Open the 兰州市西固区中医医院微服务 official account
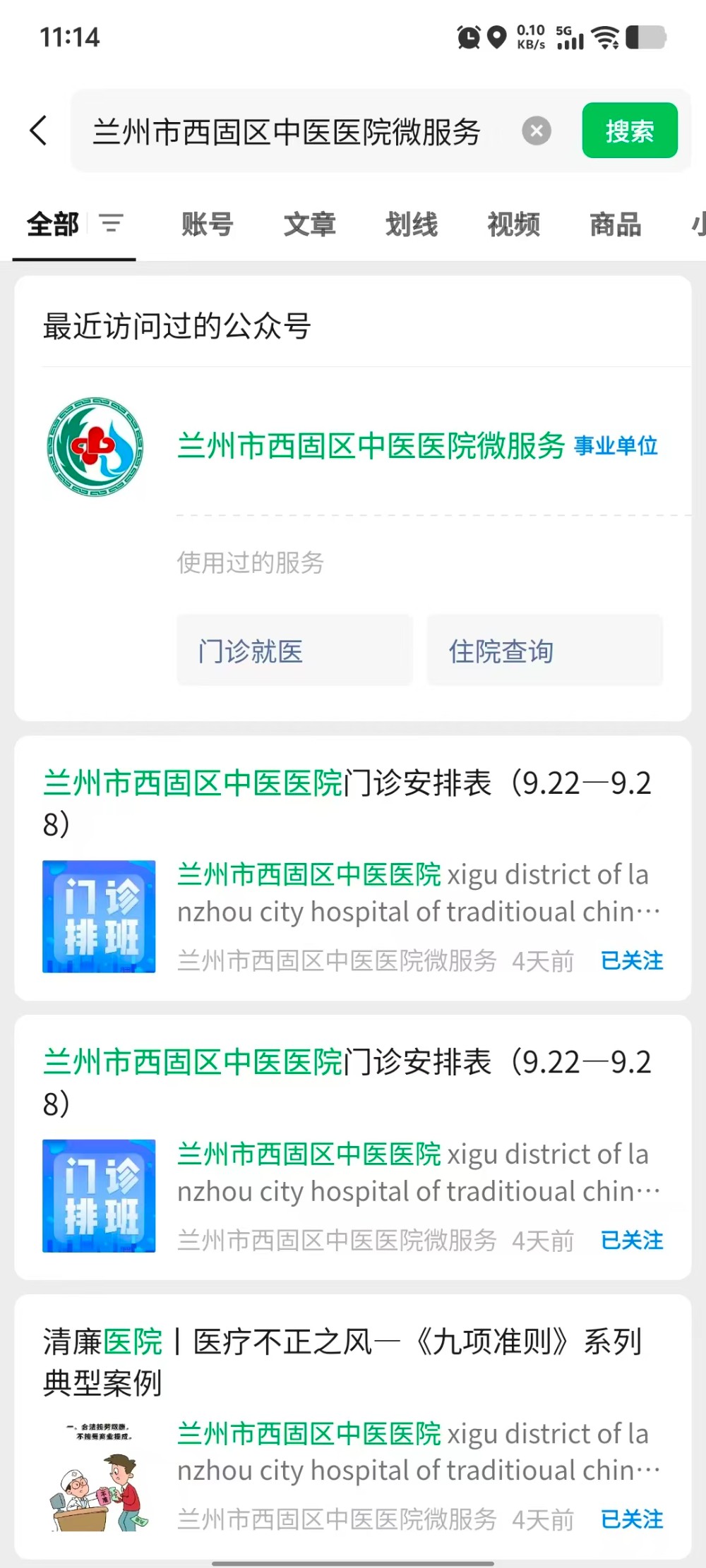706x1568 pixels. tap(371, 446)
